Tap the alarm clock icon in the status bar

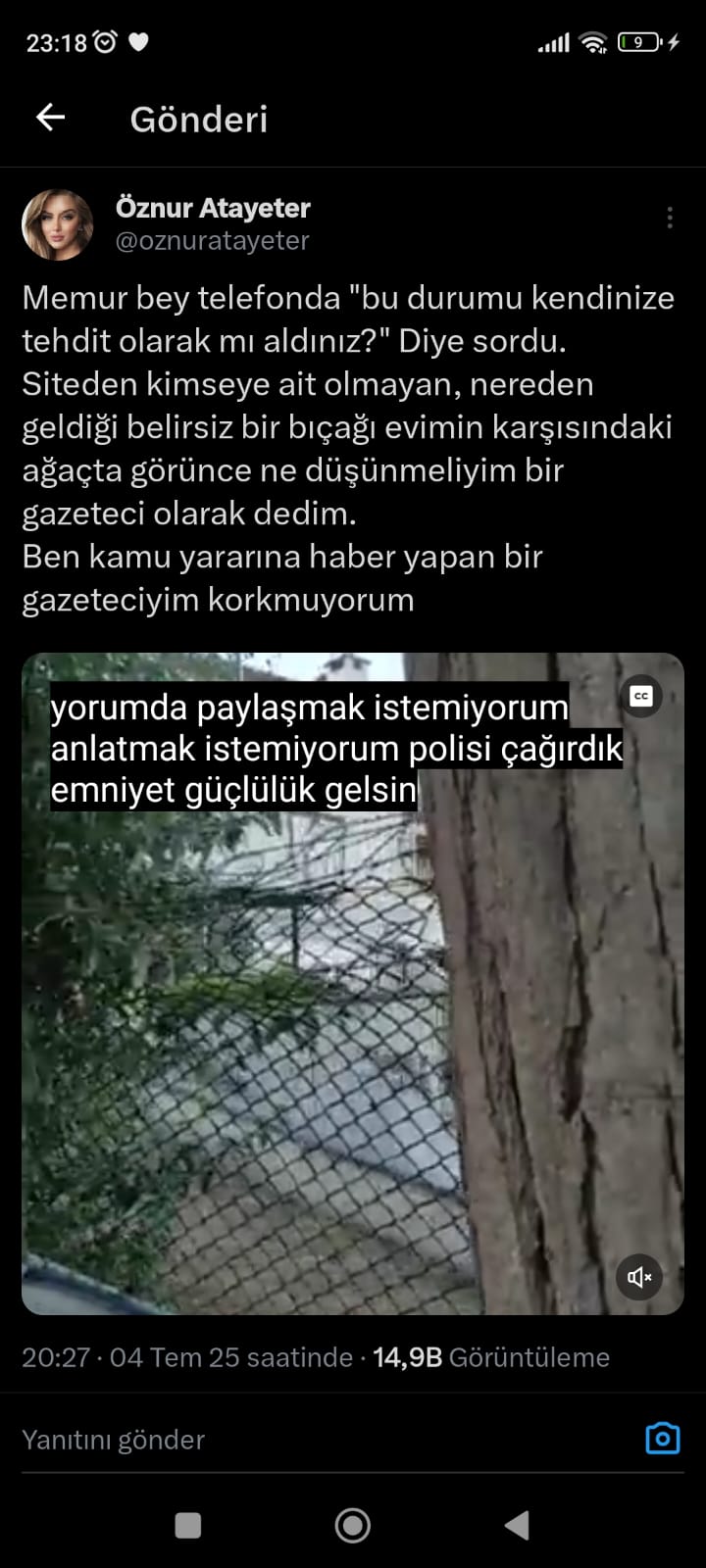point(102,42)
